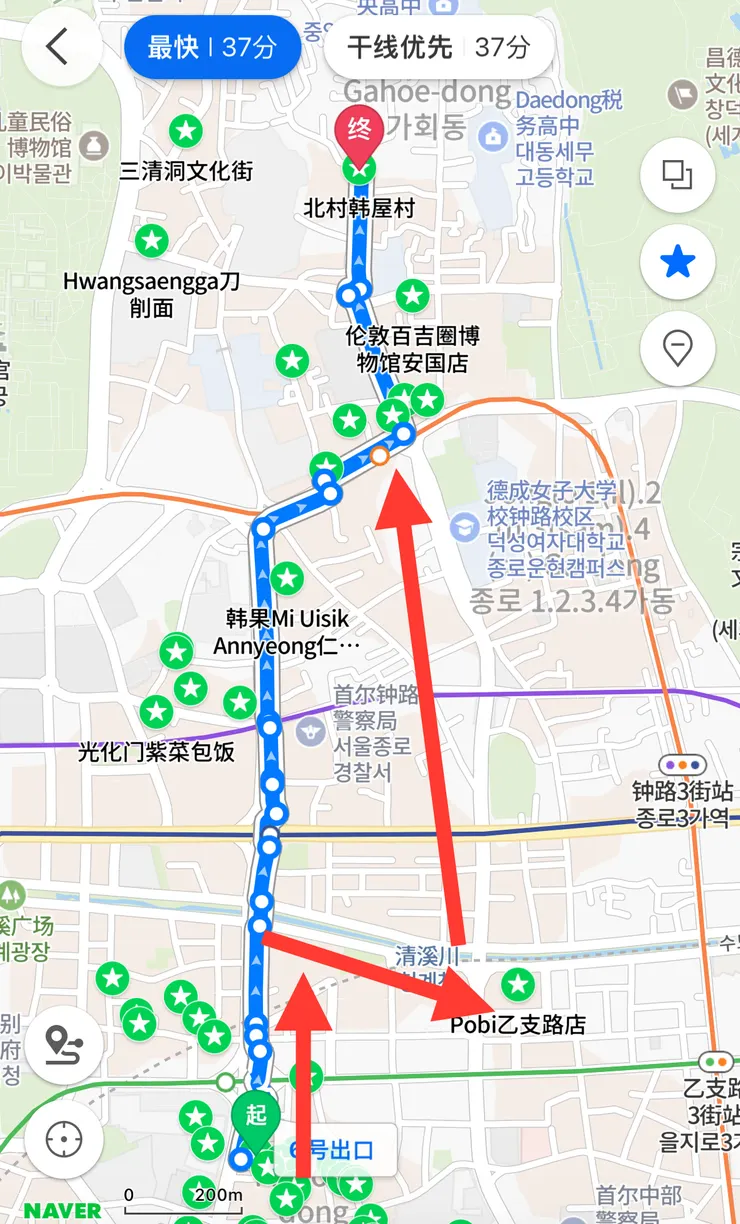The height and width of the screenshot is (1224, 740).
Task: Select the 最快 37分 route option
Action: pos(213,45)
